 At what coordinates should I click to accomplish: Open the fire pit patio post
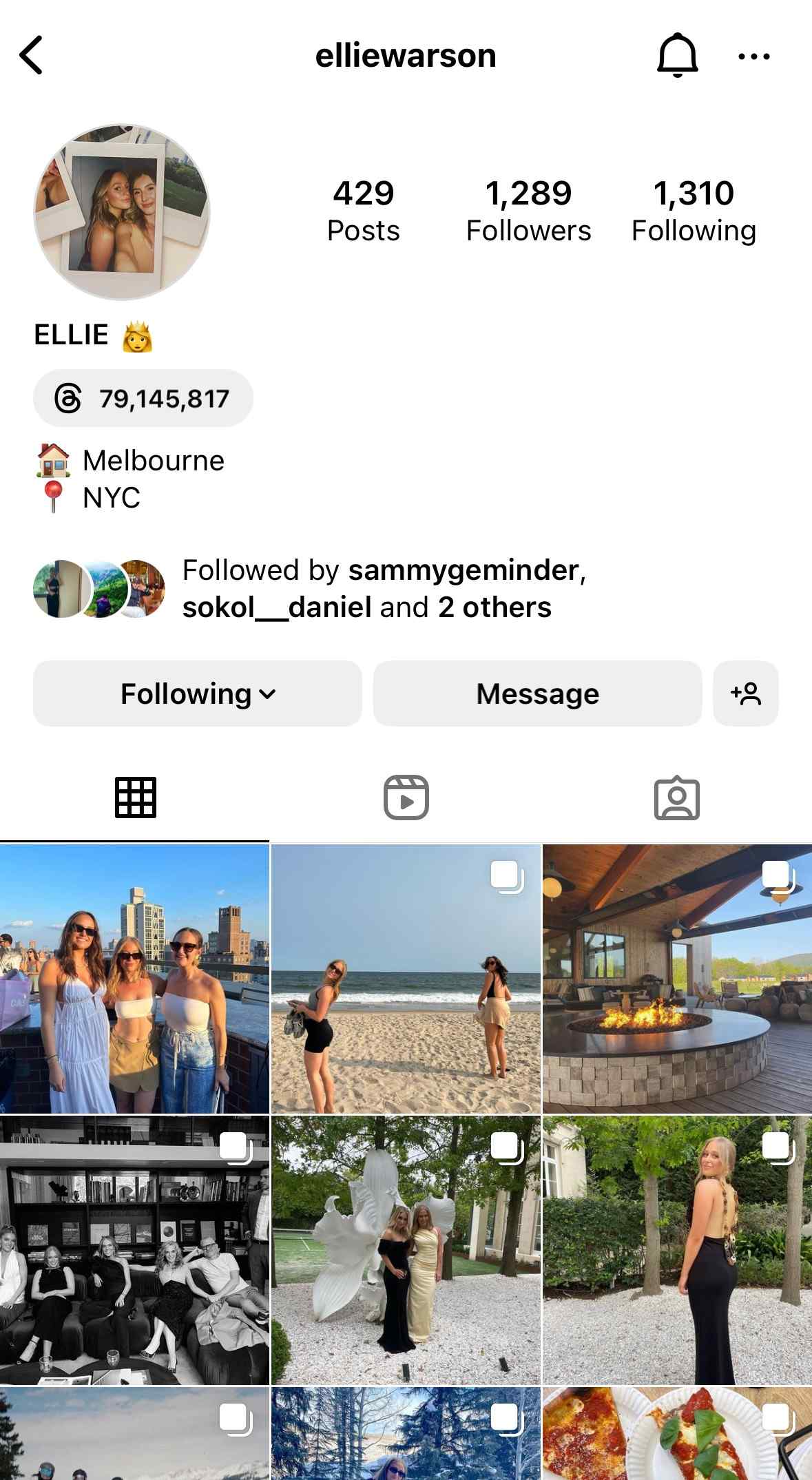tap(677, 979)
